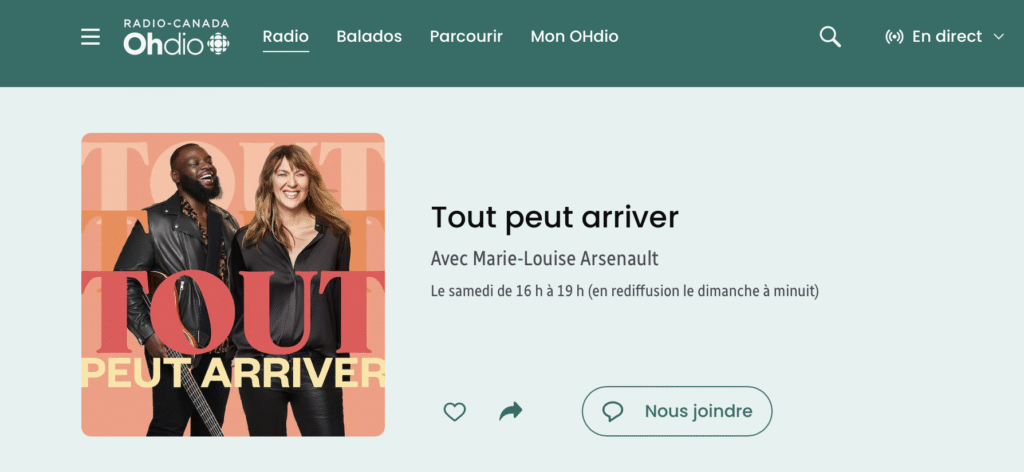Select the Parcourir tab
The width and height of the screenshot is (1024, 472).
pyautogui.click(x=466, y=37)
